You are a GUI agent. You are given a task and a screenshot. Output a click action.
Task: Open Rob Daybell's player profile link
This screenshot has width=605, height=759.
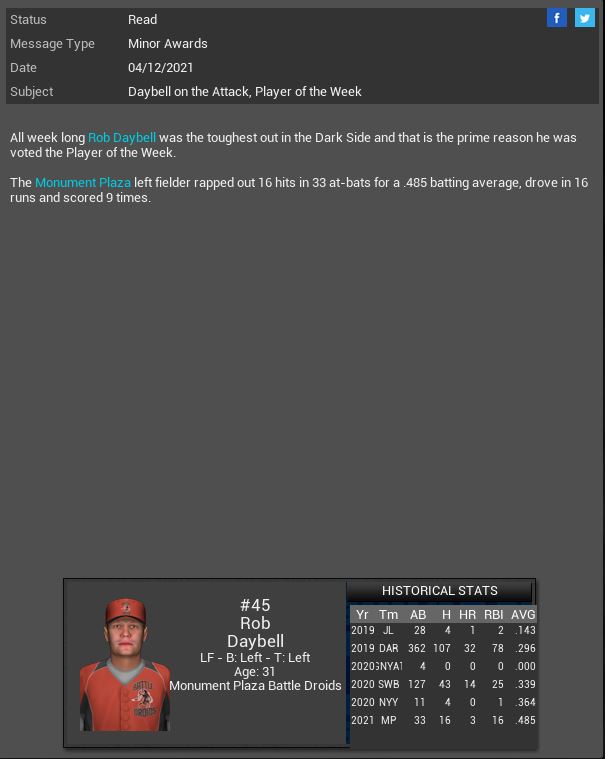point(122,138)
